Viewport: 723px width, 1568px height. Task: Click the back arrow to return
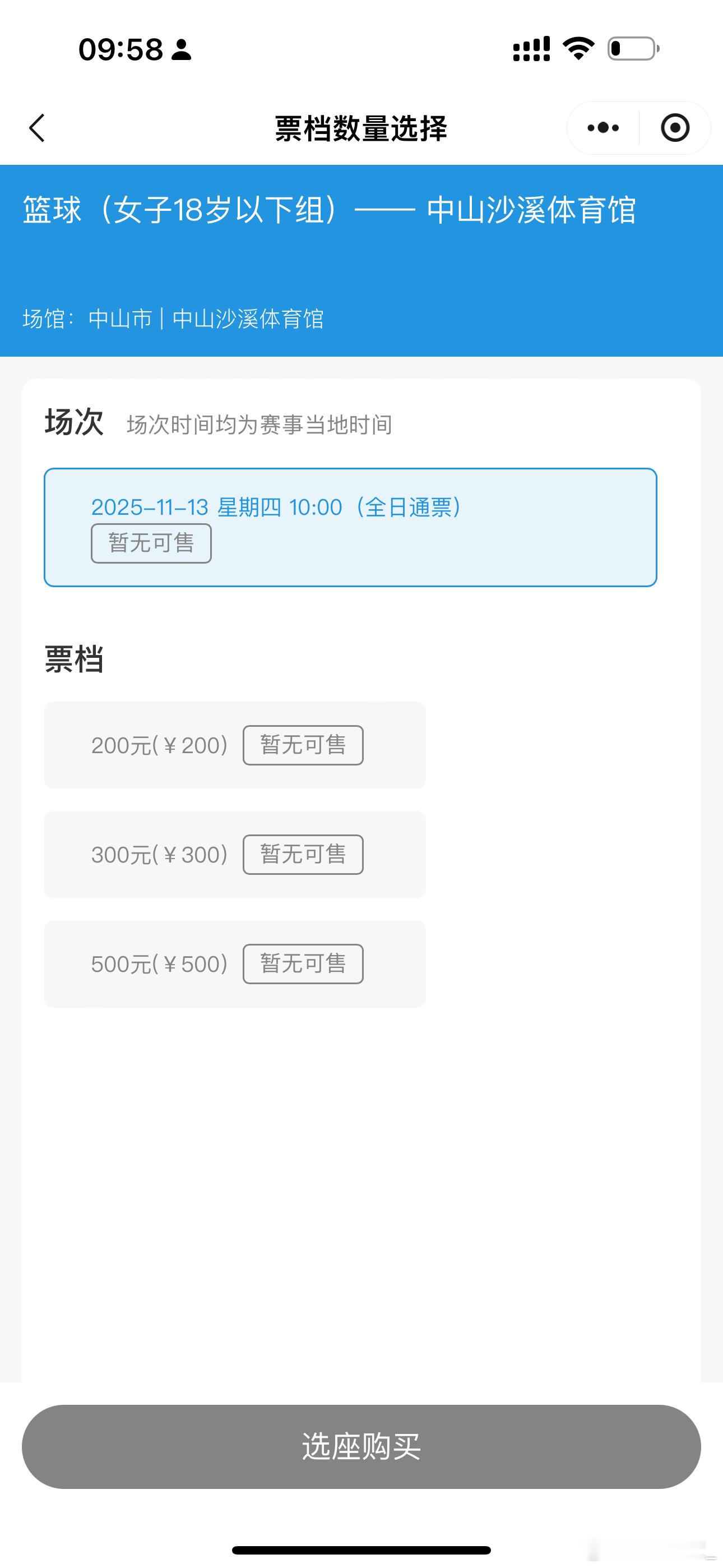pyautogui.click(x=38, y=128)
